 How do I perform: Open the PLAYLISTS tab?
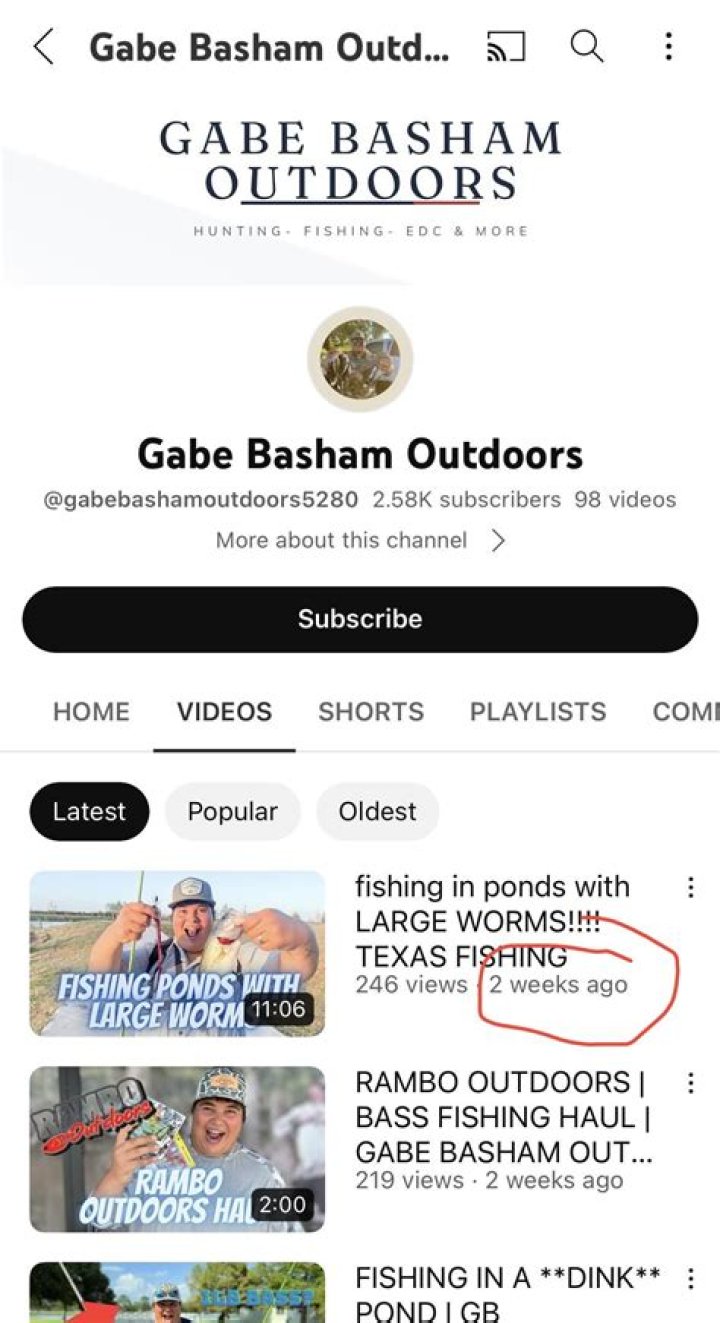click(x=538, y=712)
